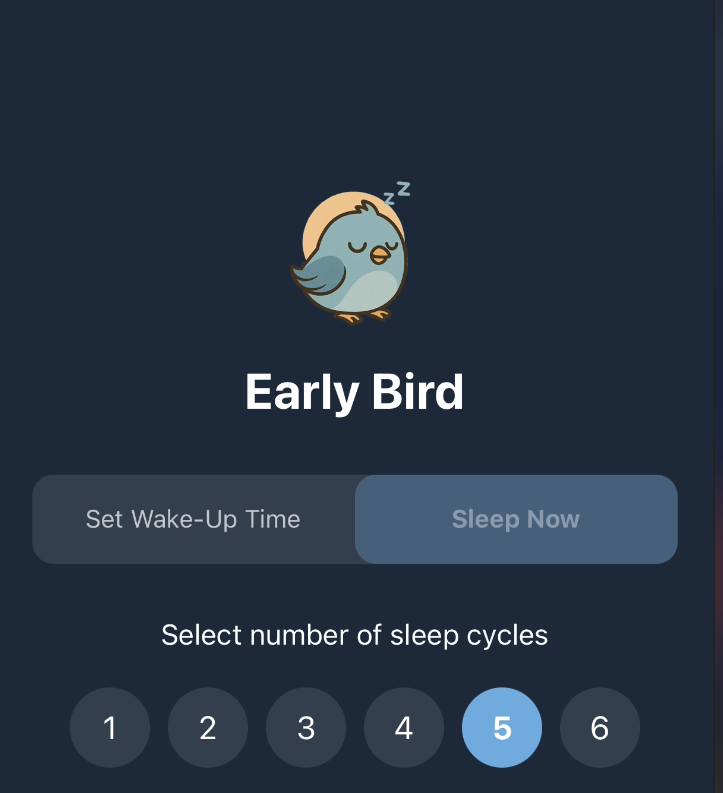Choose 6 sleep cycles
Screen dimensions: 723x793
click(600, 728)
